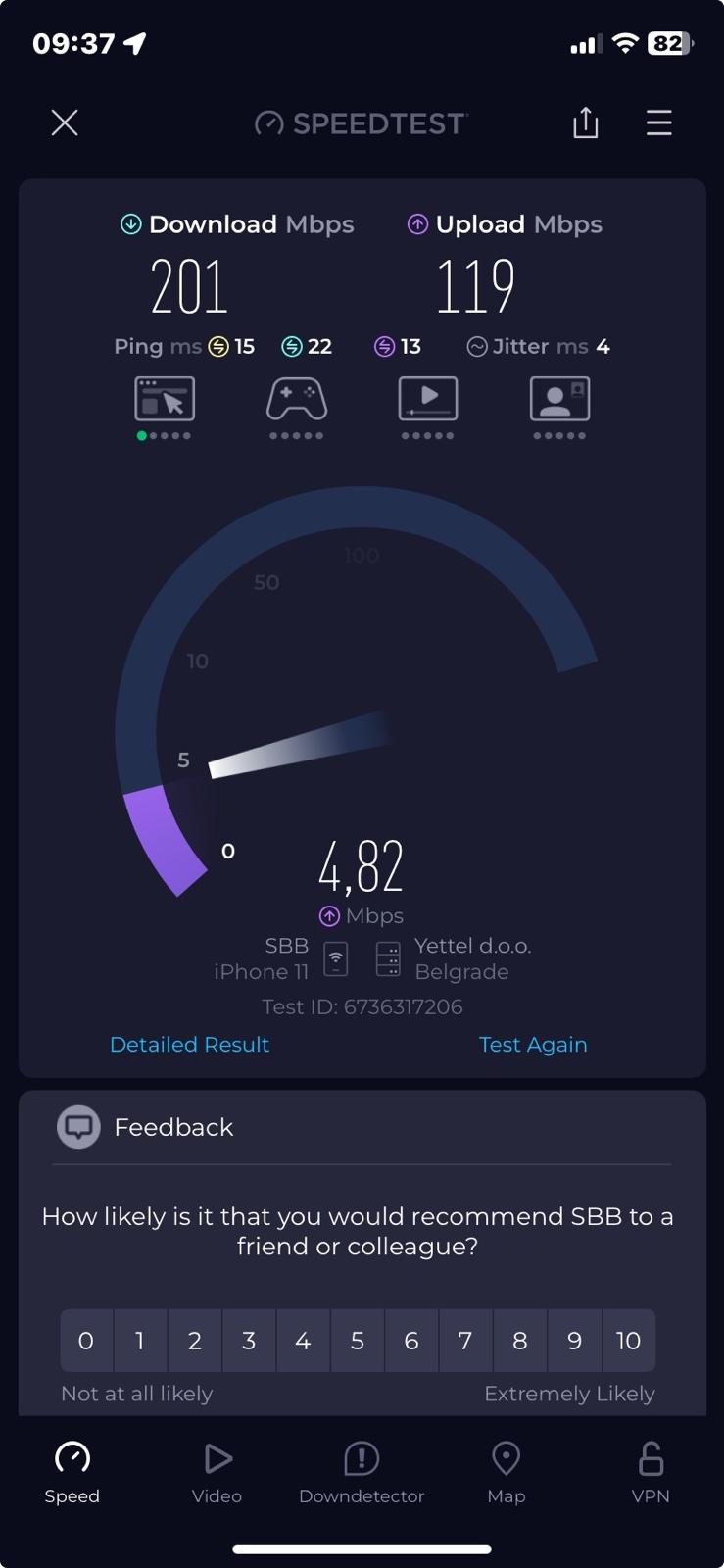Select the Speed tab

[x=72, y=1473]
